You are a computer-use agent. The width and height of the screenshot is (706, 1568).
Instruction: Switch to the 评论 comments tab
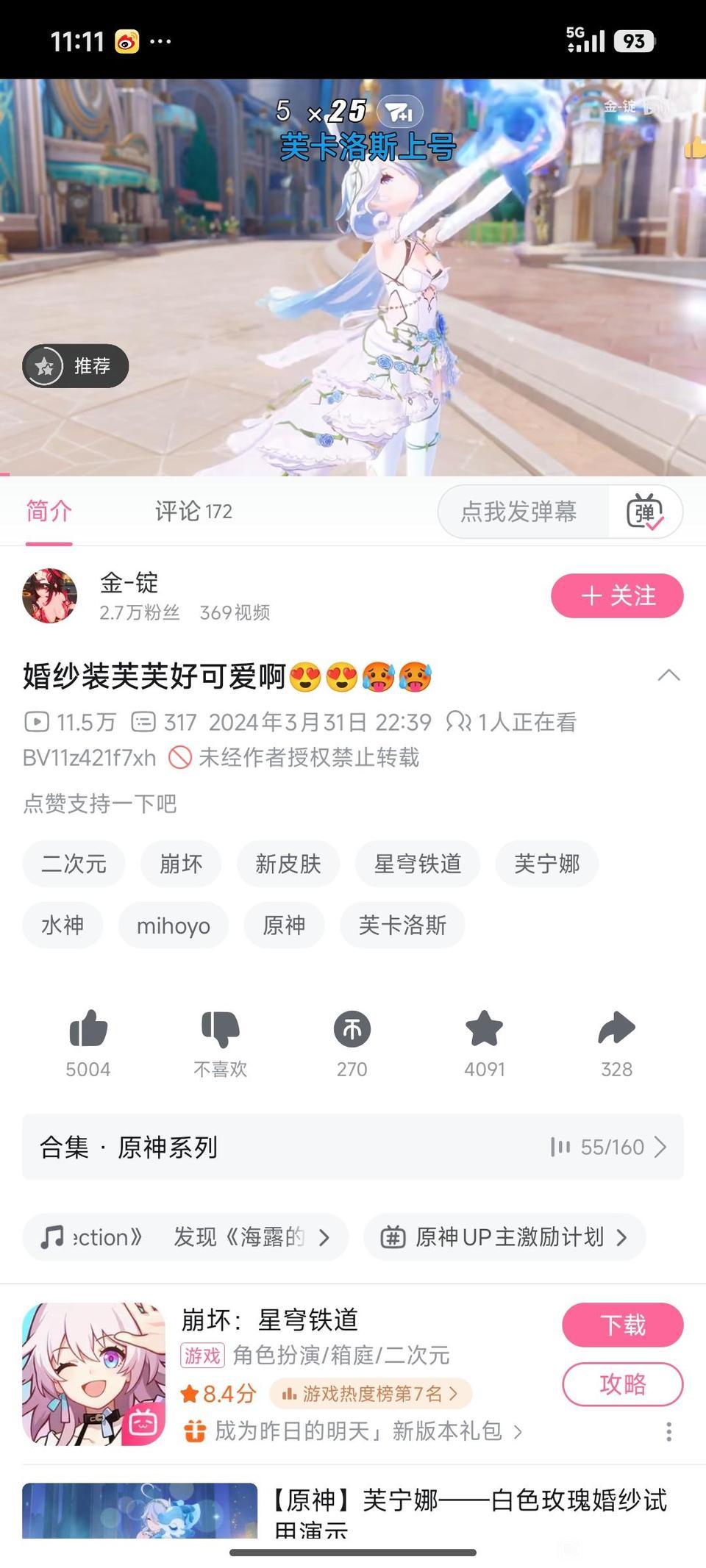point(193,511)
